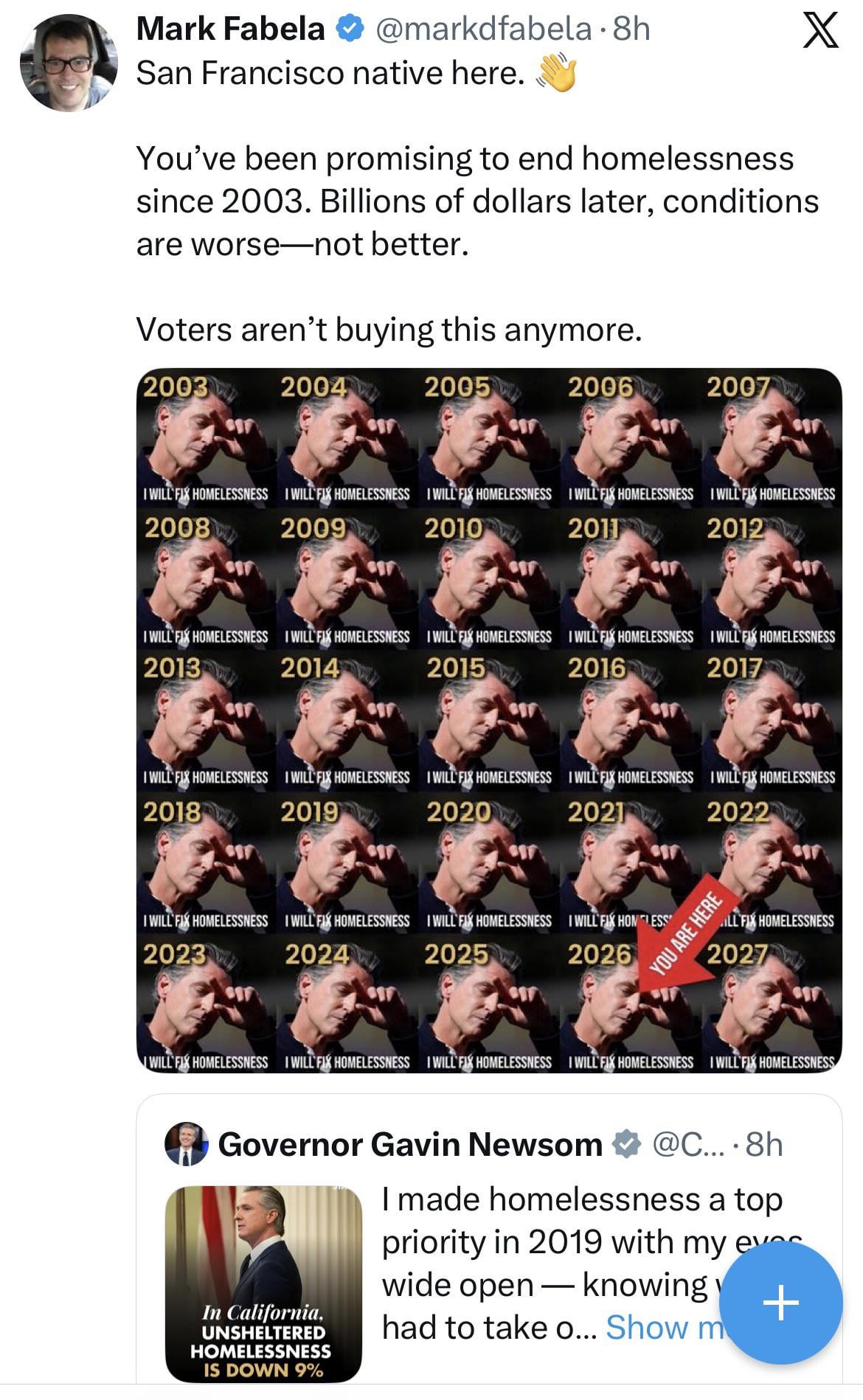
Task: Open Mark Fabela's profile picture
Action: point(69,63)
